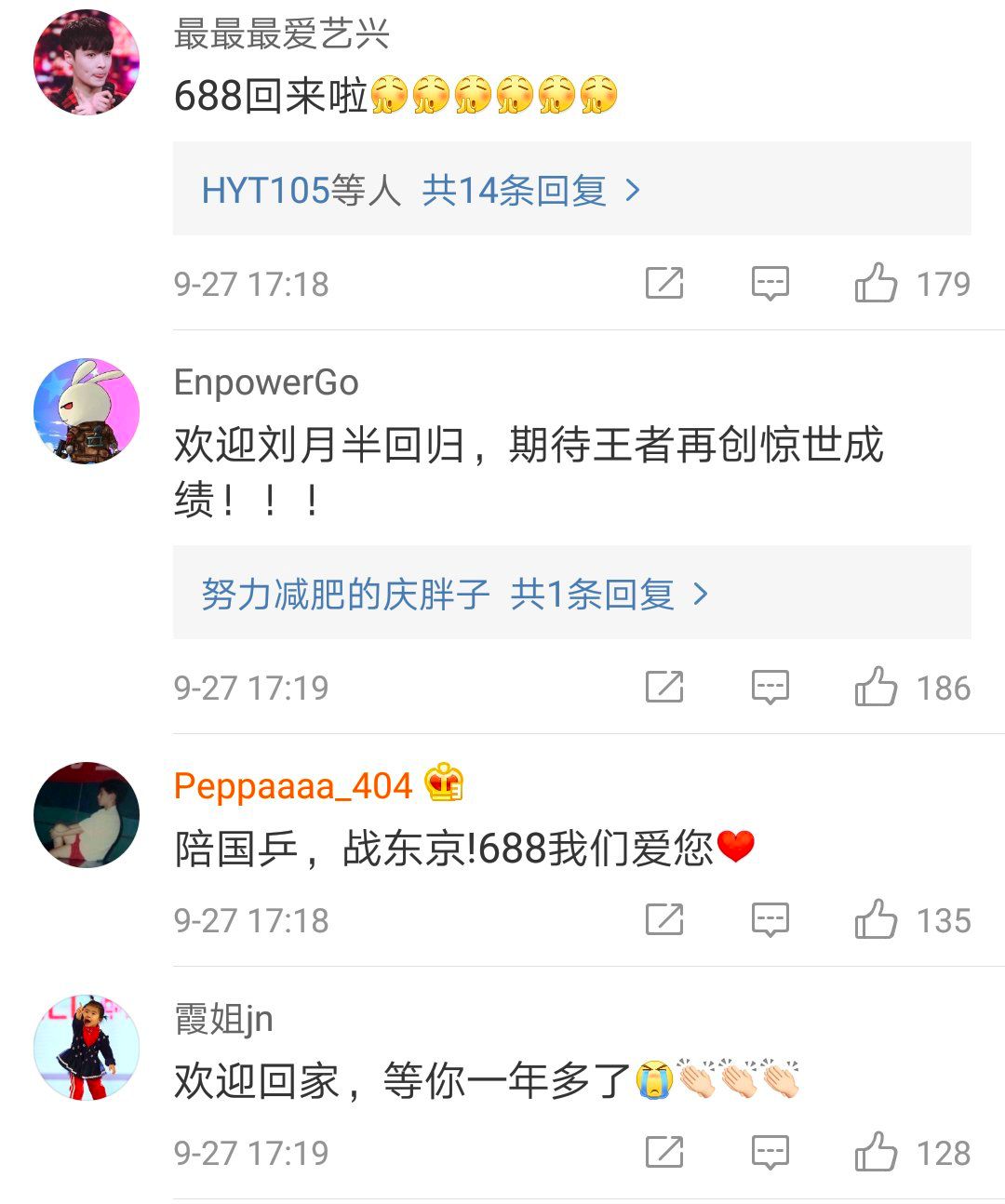Like Peppaaaa_404's comment
Image resolution: width=1005 pixels, height=1204 pixels.
tap(876, 919)
